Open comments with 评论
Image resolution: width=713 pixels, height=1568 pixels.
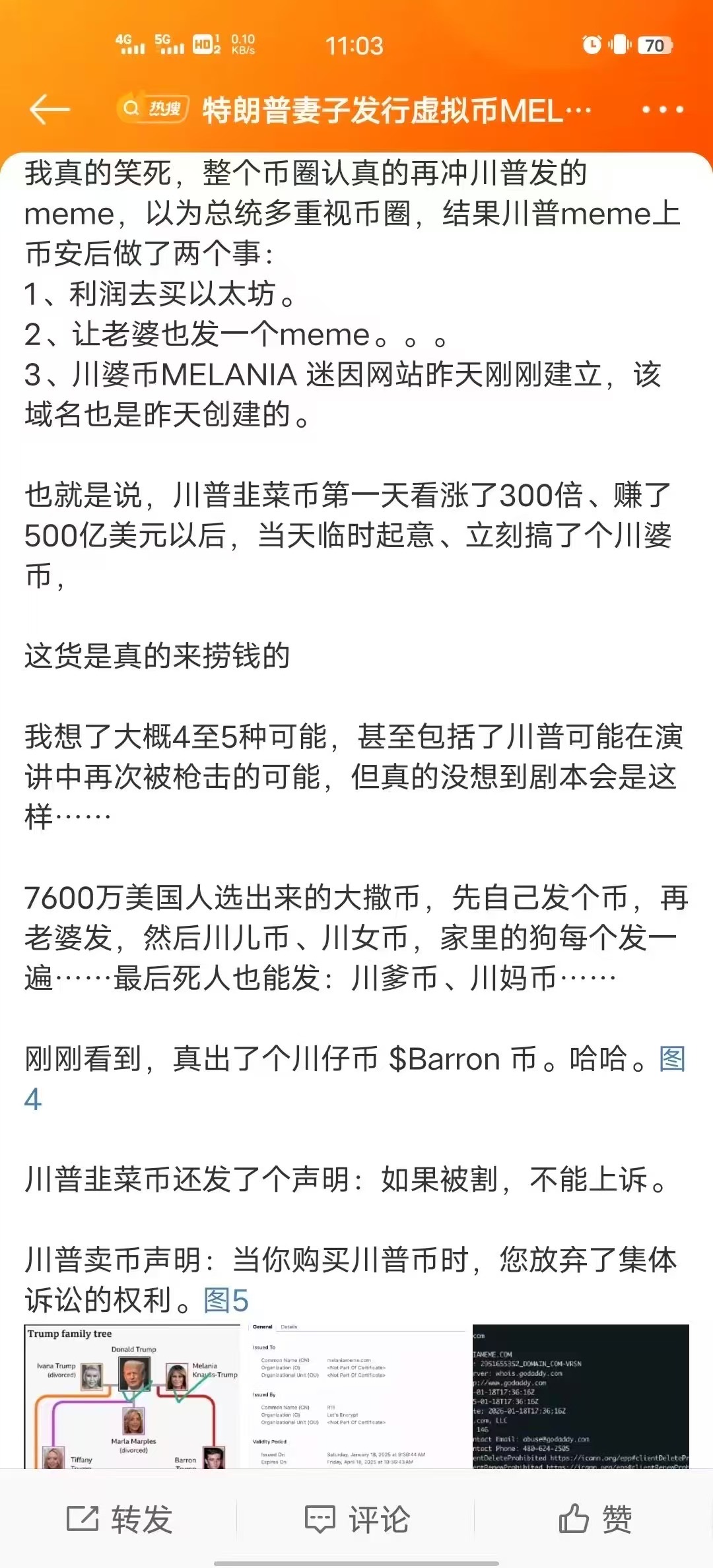(356, 1519)
